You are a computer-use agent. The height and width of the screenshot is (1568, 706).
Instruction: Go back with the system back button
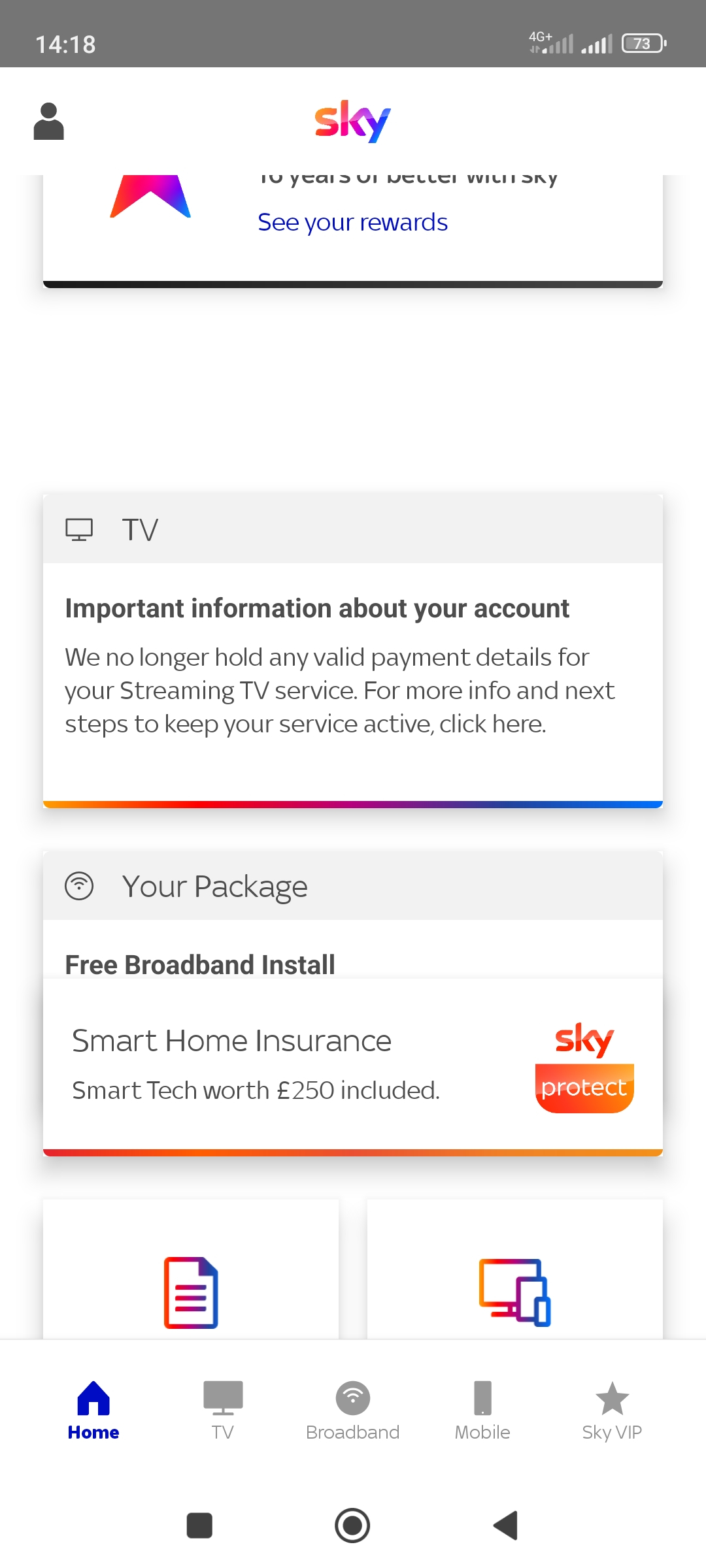tap(505, 1526)
